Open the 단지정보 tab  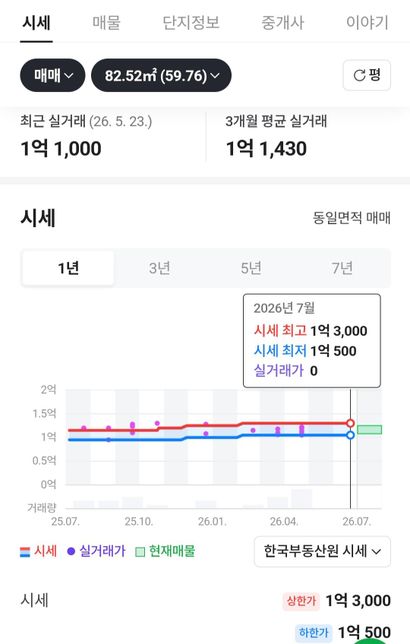tap(191, 22)
